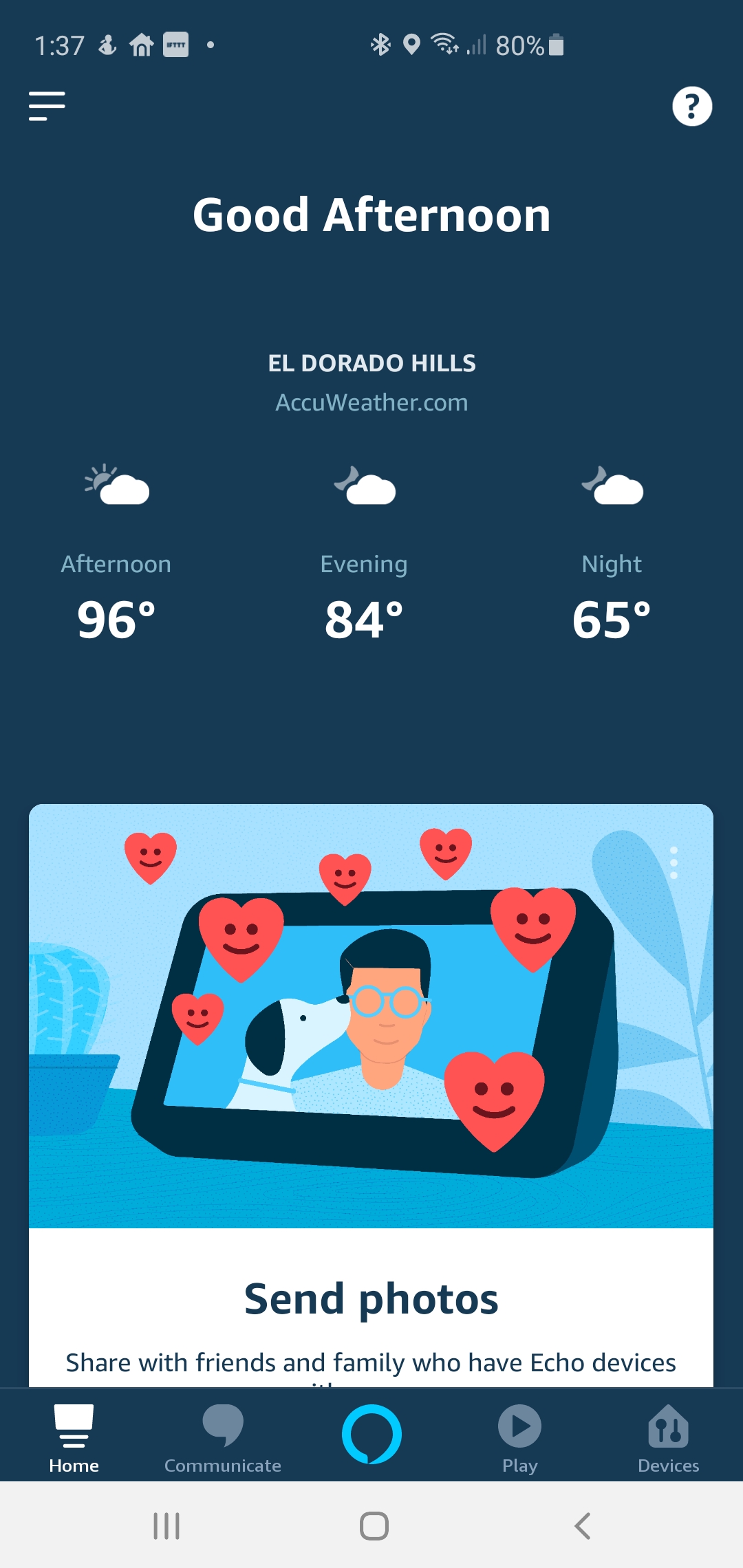Open the help question mark icon
Screen dimensions: 743x1568
pos(691,107)
